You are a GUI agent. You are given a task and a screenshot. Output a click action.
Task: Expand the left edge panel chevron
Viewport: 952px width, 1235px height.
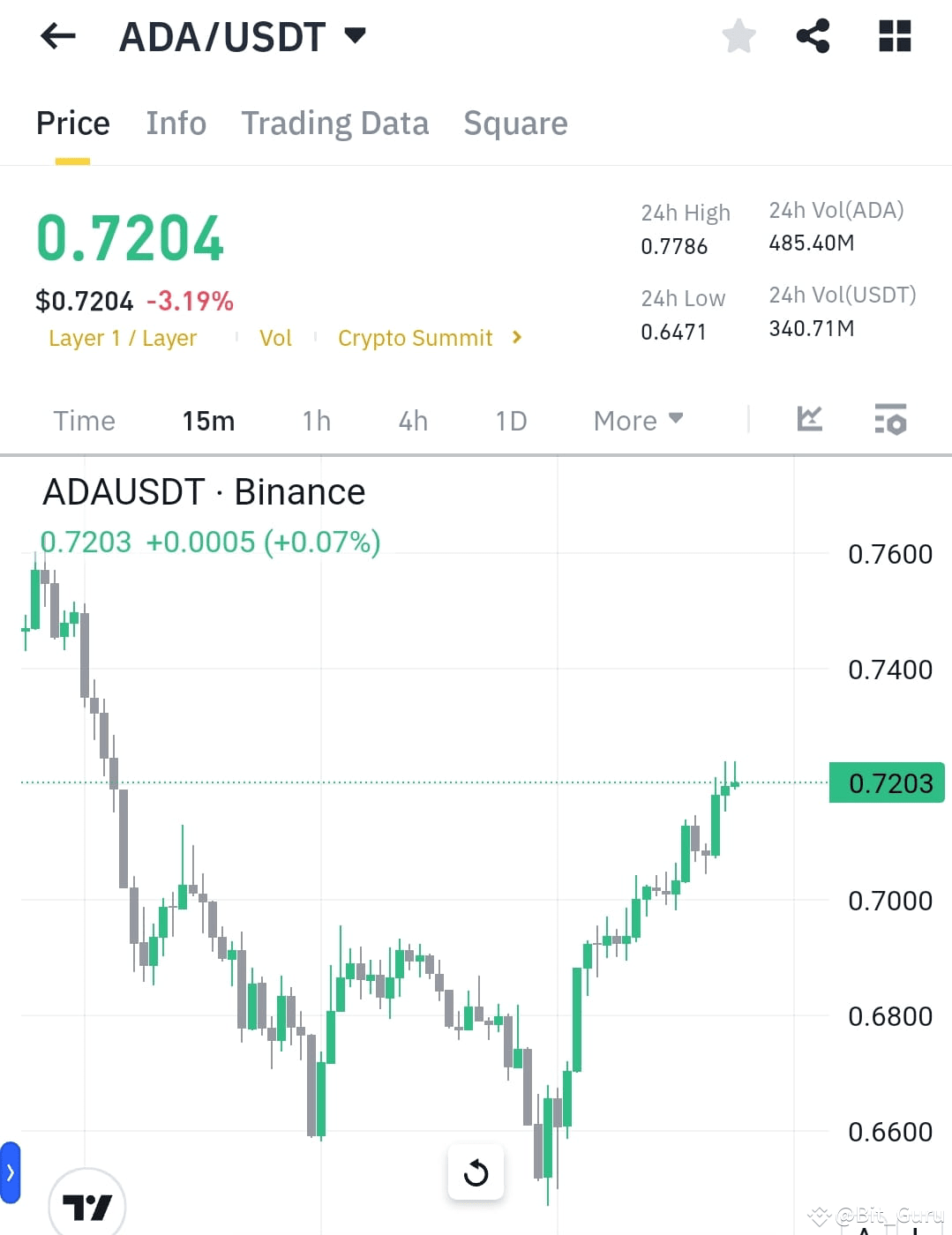[9, 1173]
